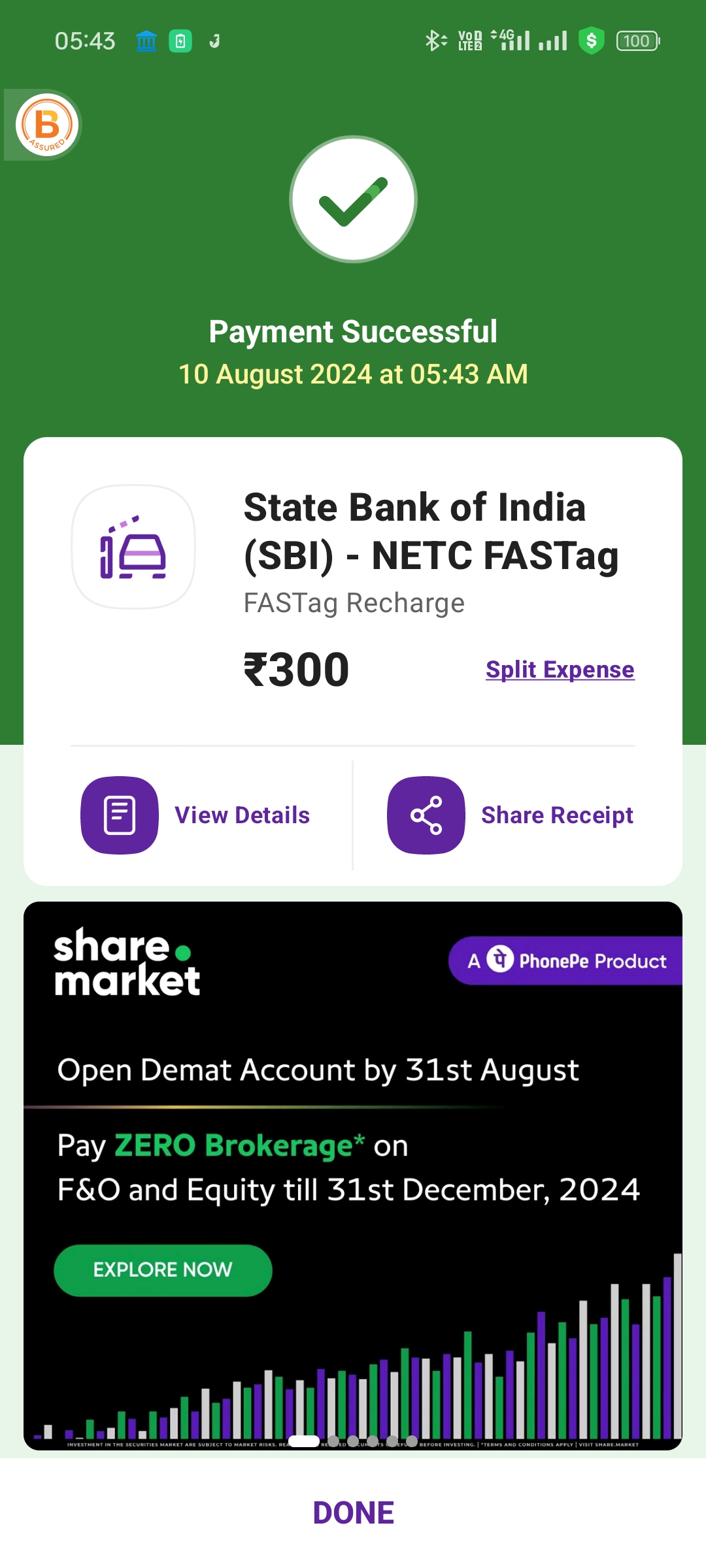This screenshot has width=706, height=1568.
Task: Tap EXPLORE NOW on share.market banner
Action: coord(163,1269)
